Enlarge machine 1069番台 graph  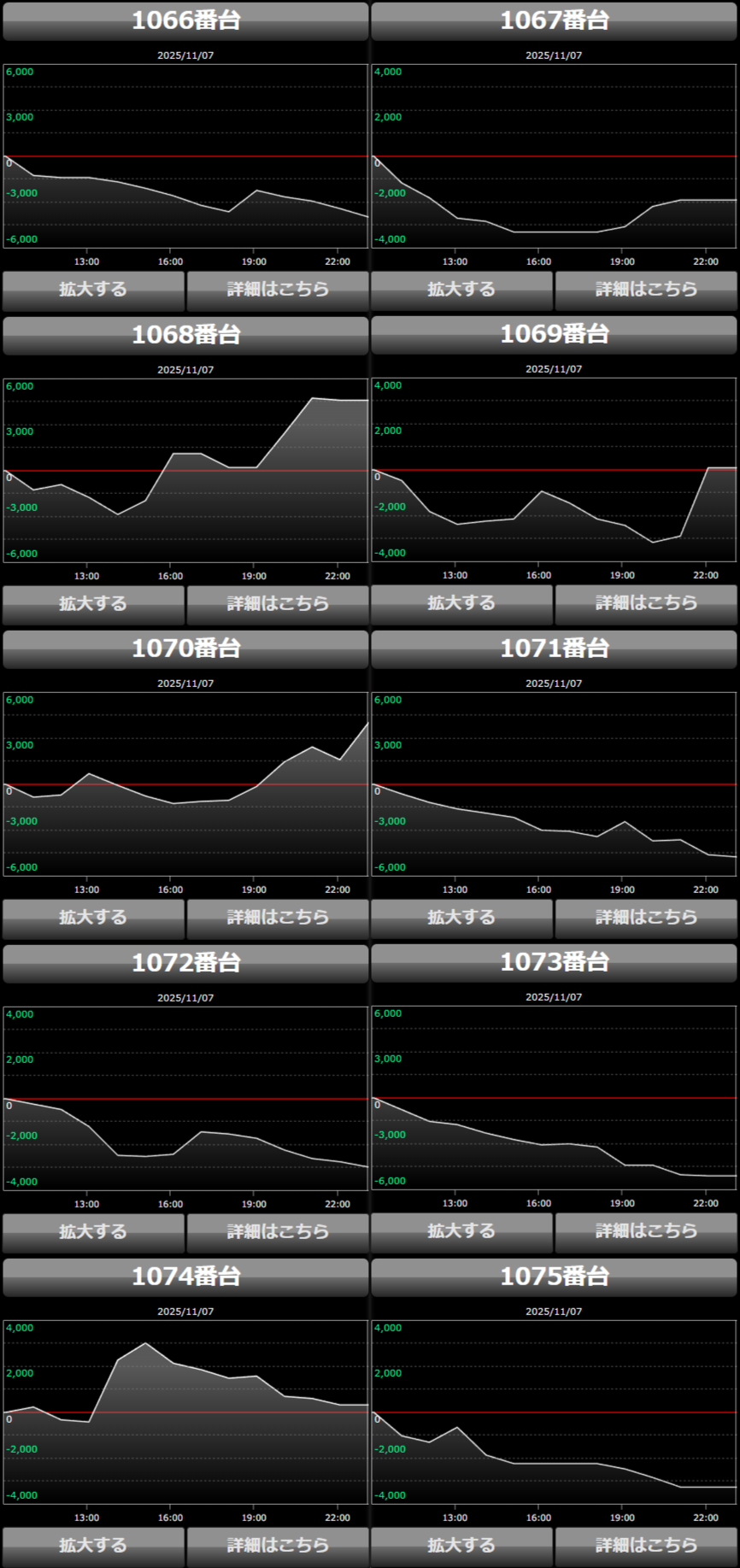coord(461,603)
